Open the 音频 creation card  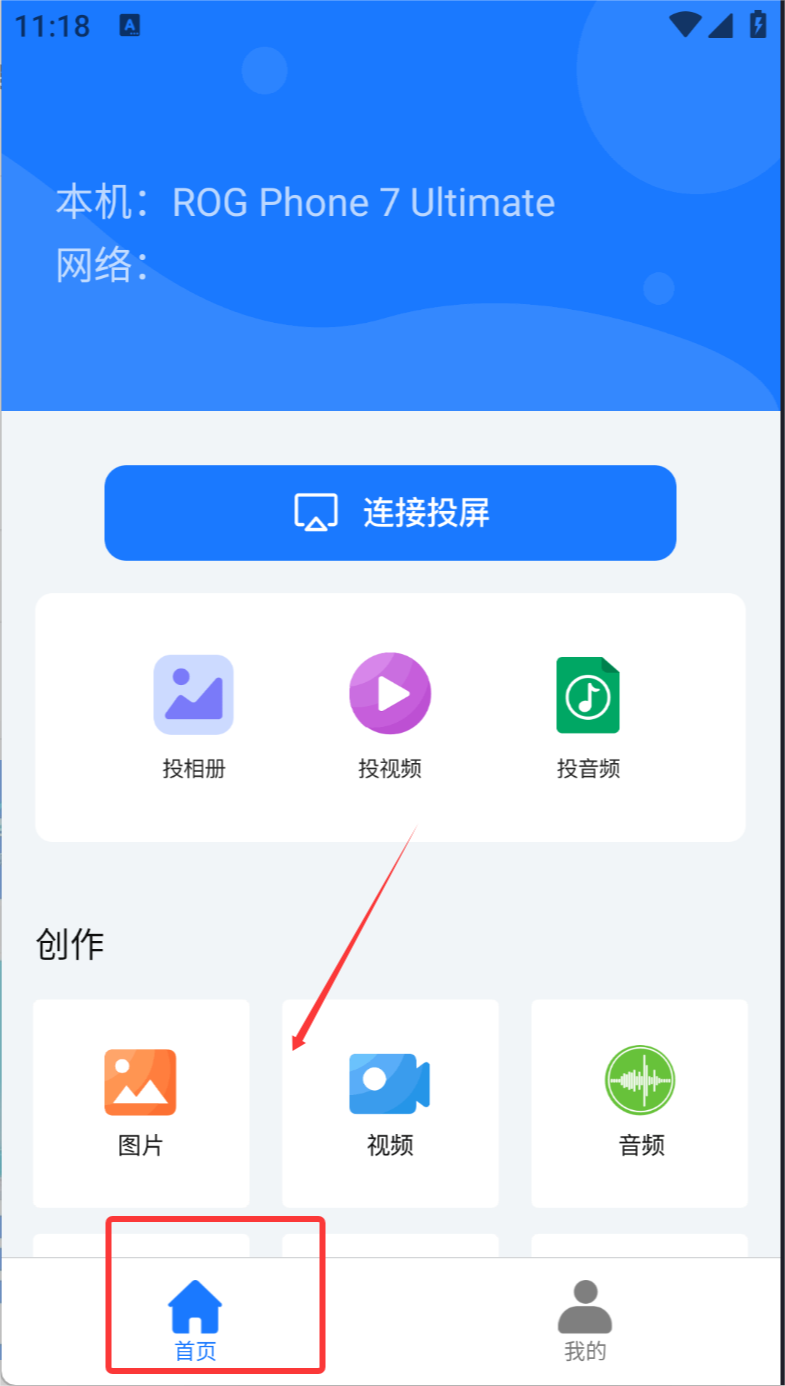click(x=640, y=1102)
